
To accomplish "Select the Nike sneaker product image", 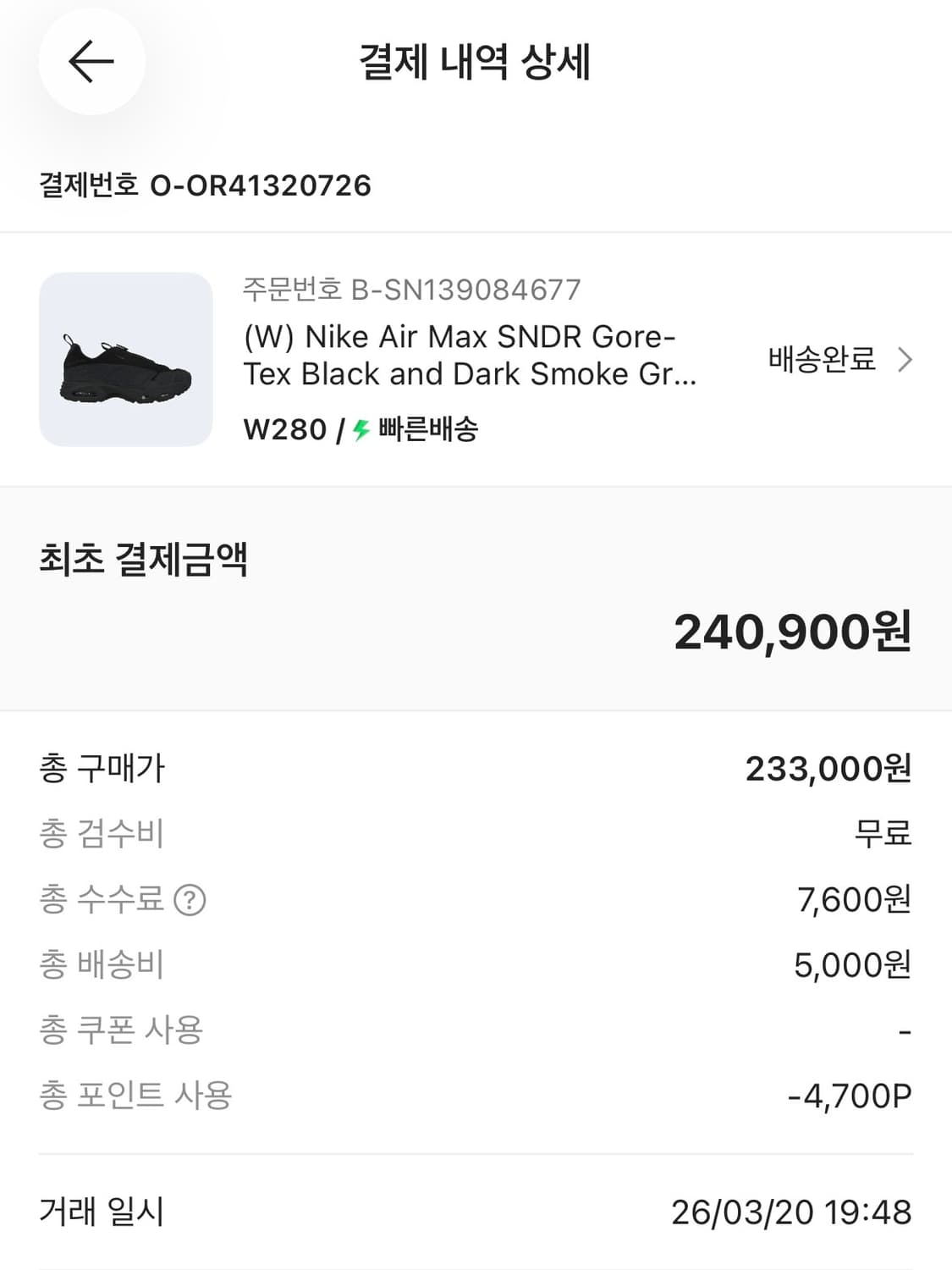I will click(124, 359).
